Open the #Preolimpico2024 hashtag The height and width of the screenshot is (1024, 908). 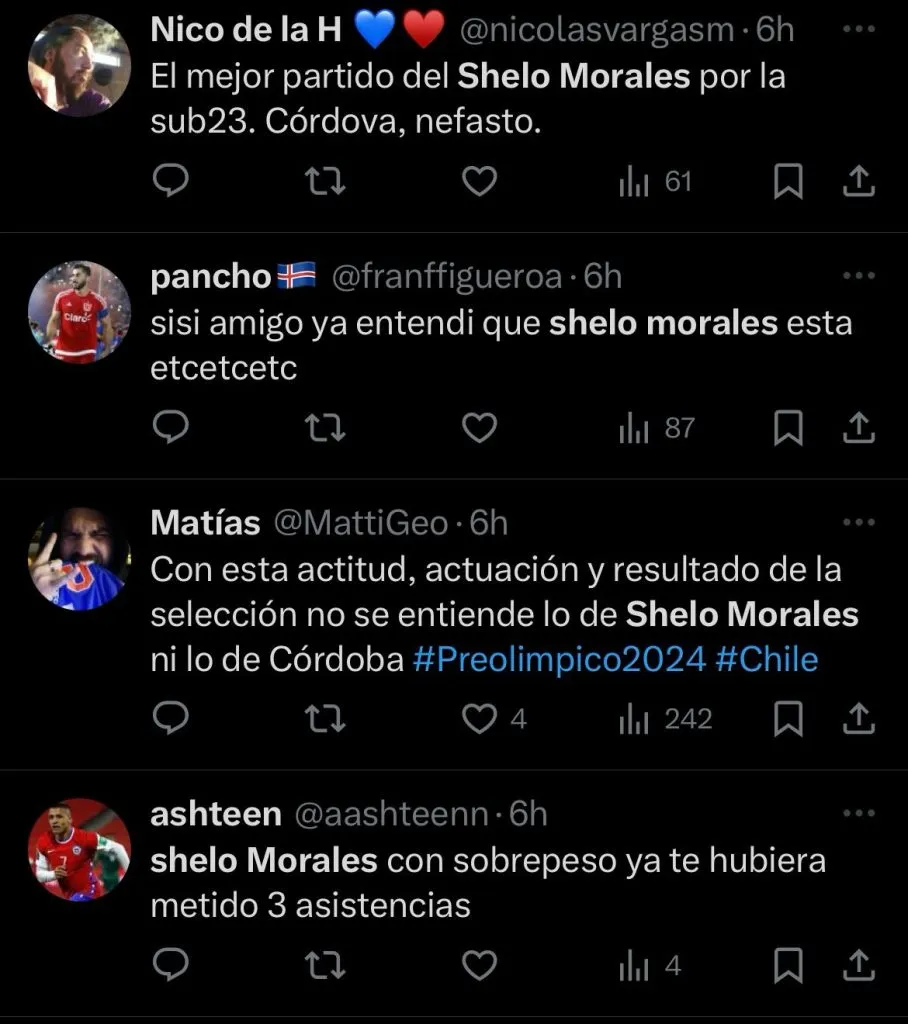559,660
